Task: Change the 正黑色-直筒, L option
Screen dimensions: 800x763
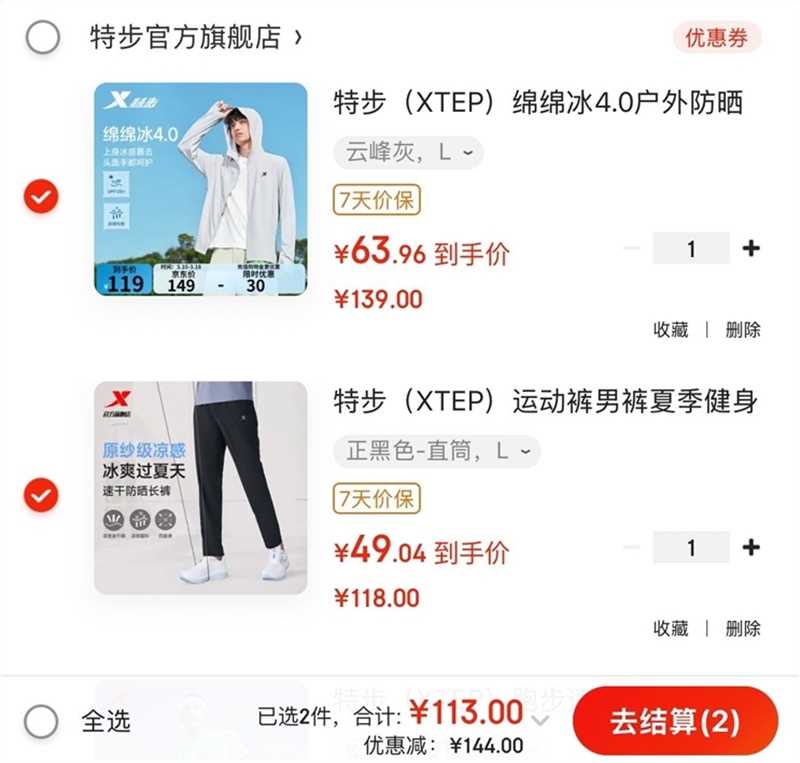Action: (x=437, y=452)
